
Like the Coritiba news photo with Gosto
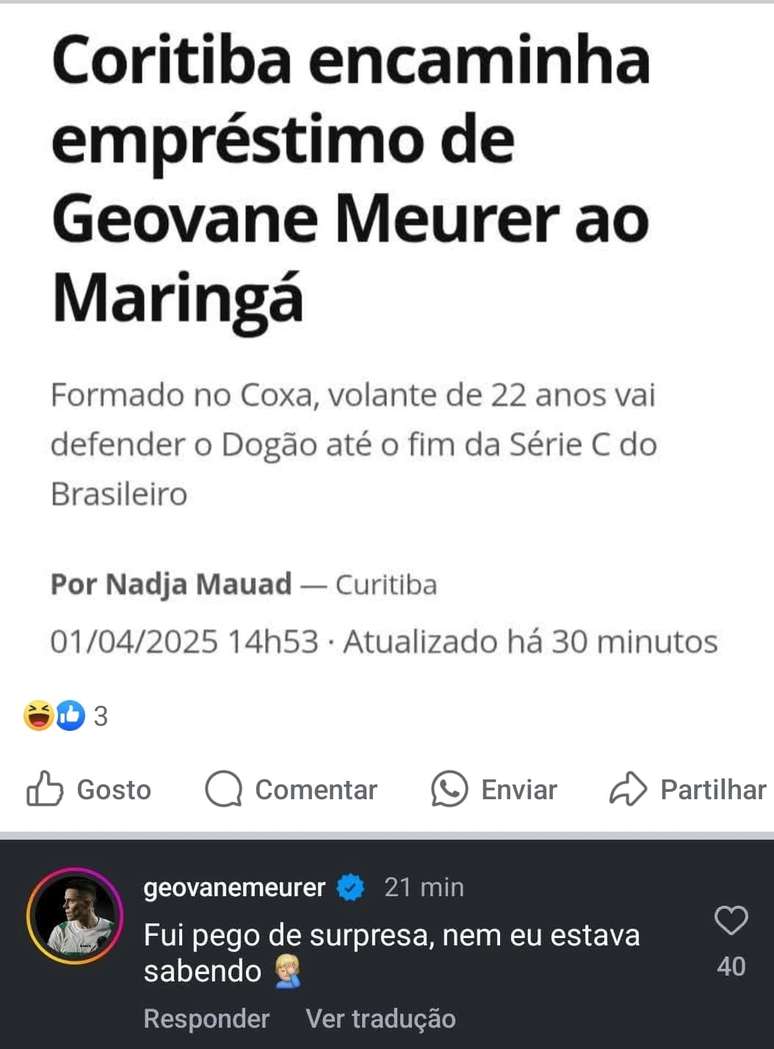[89, 790]
